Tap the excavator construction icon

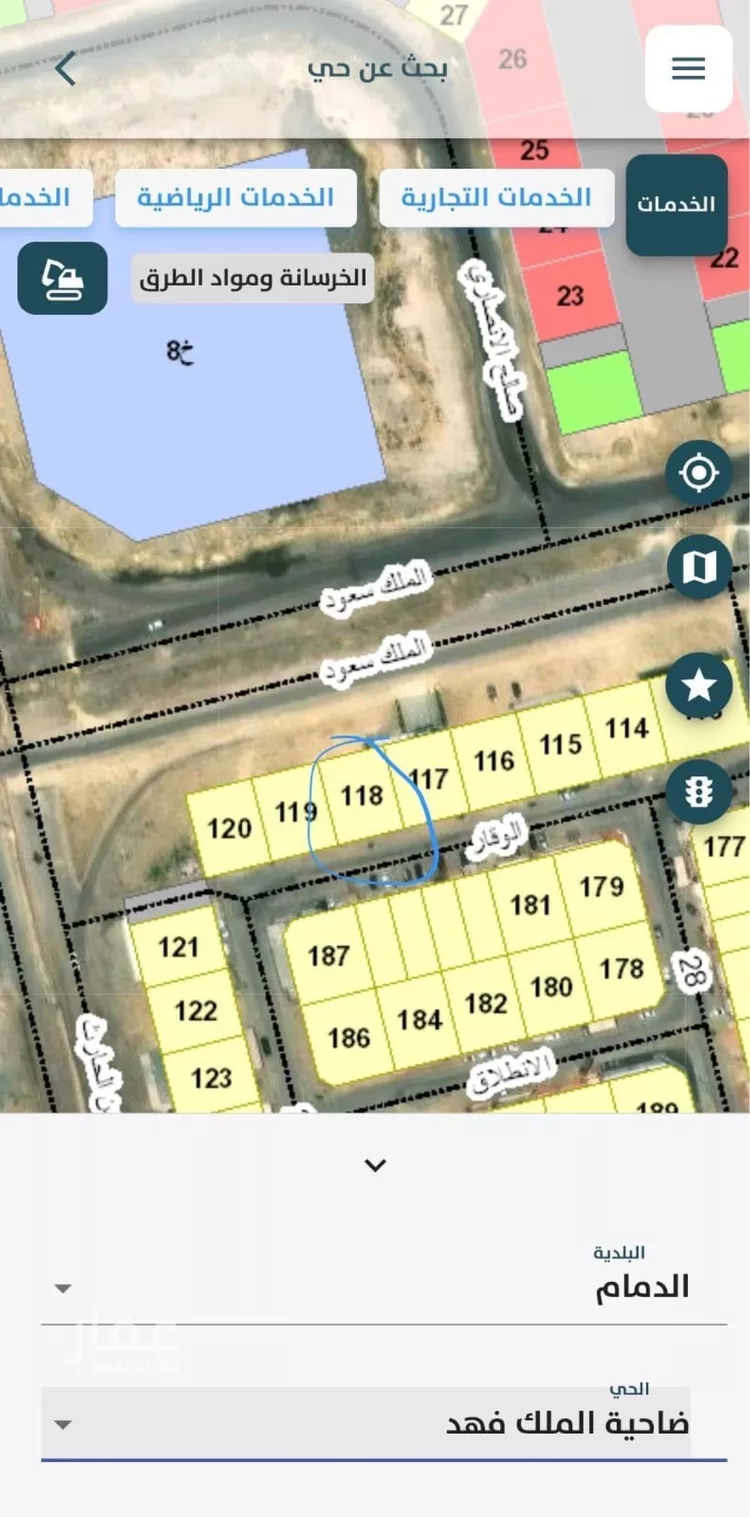pyautogui.click(x=62, y=278)
